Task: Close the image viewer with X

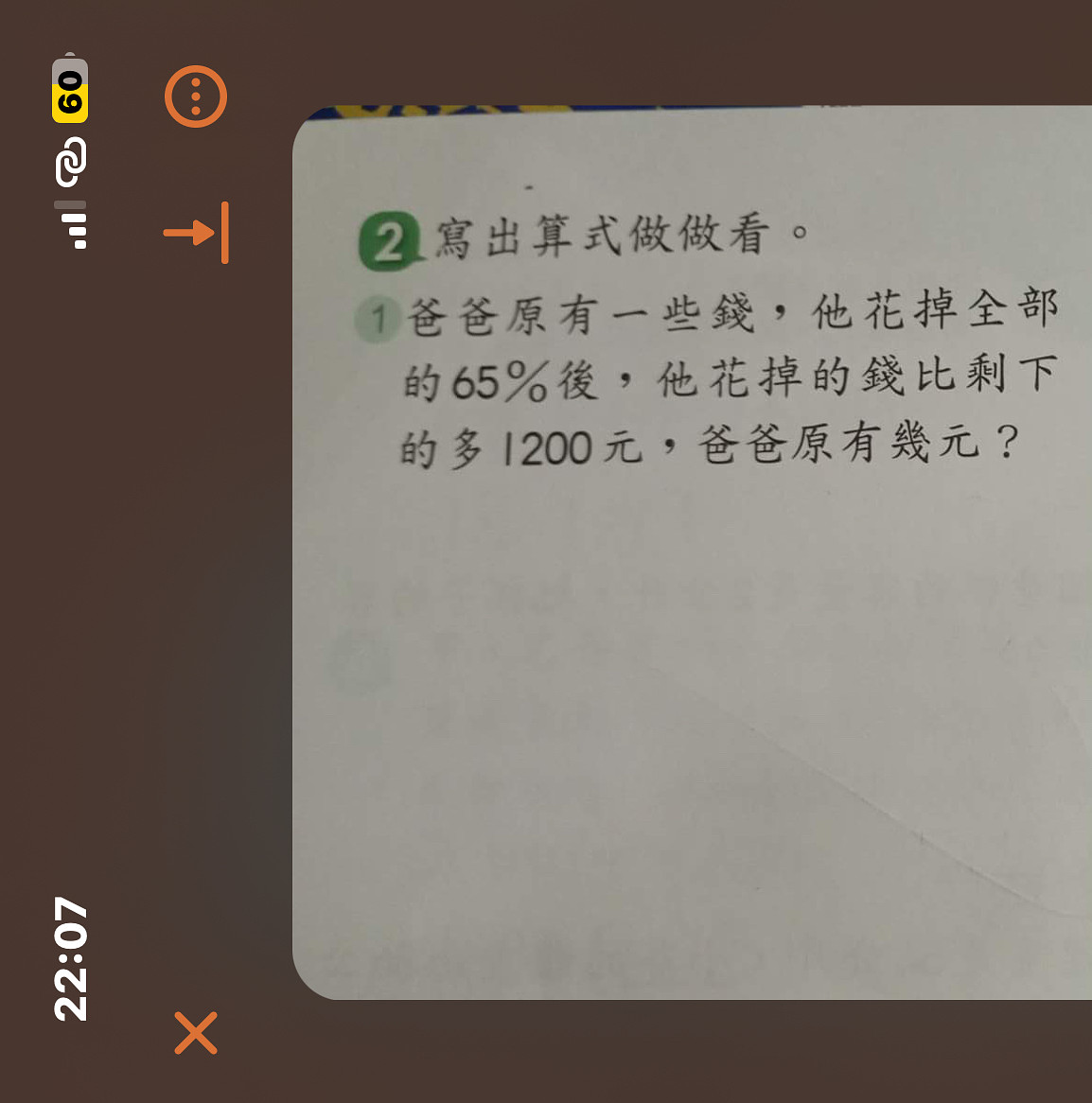Action: coord(196,1033)
